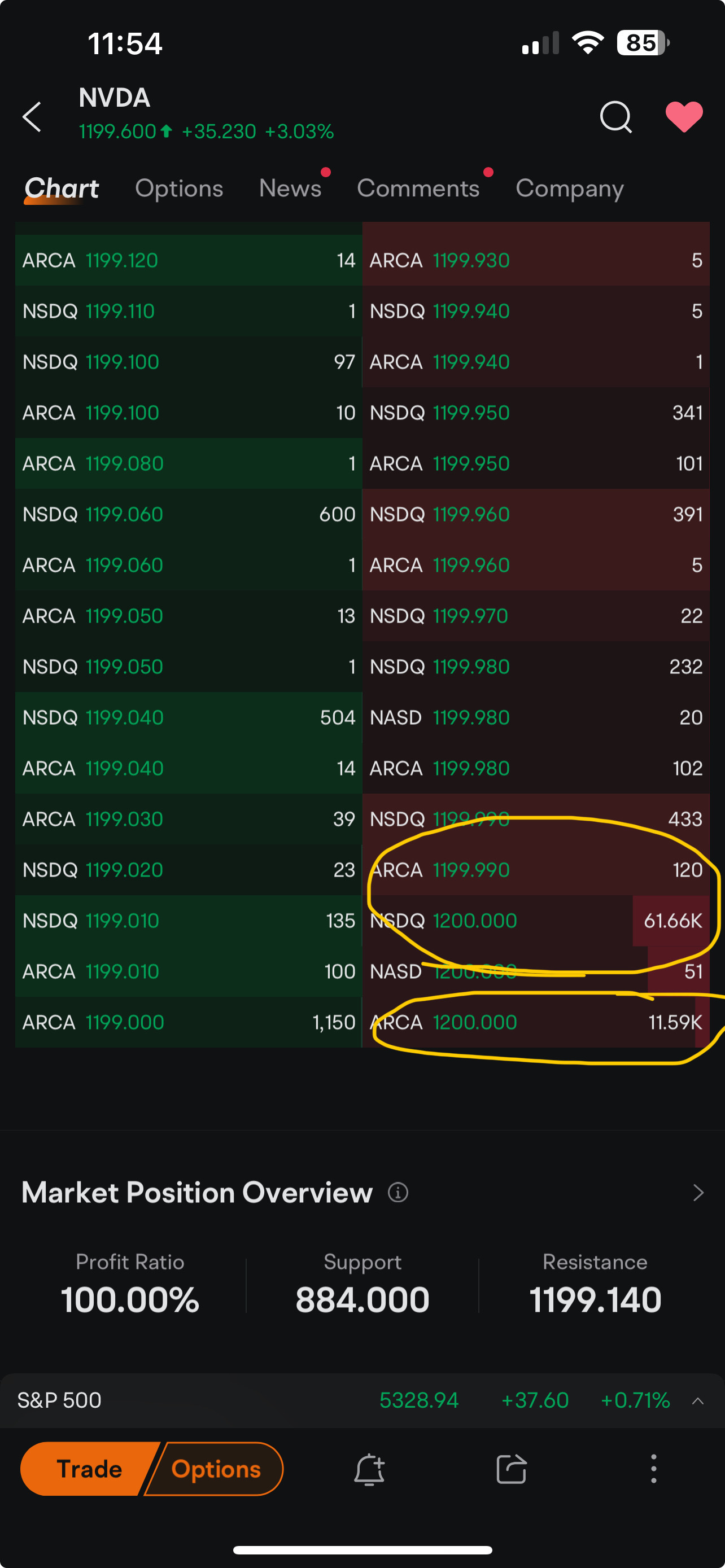The image size is (725, 1568).
Task: Share this NVDA quote
Action: [x=512, y=1469]
